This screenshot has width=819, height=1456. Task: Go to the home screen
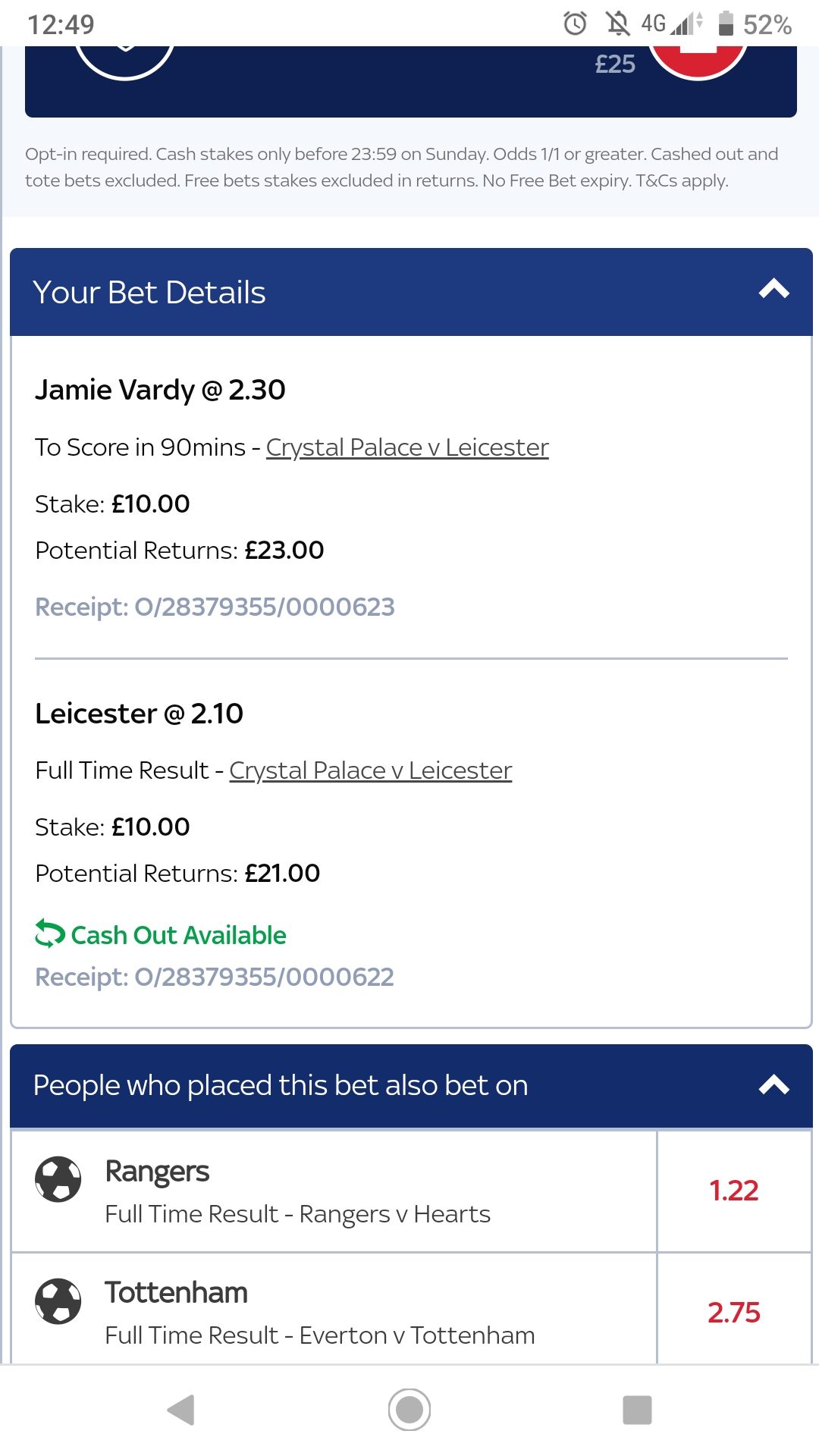pyautogui.click(x=409, y=1410)
